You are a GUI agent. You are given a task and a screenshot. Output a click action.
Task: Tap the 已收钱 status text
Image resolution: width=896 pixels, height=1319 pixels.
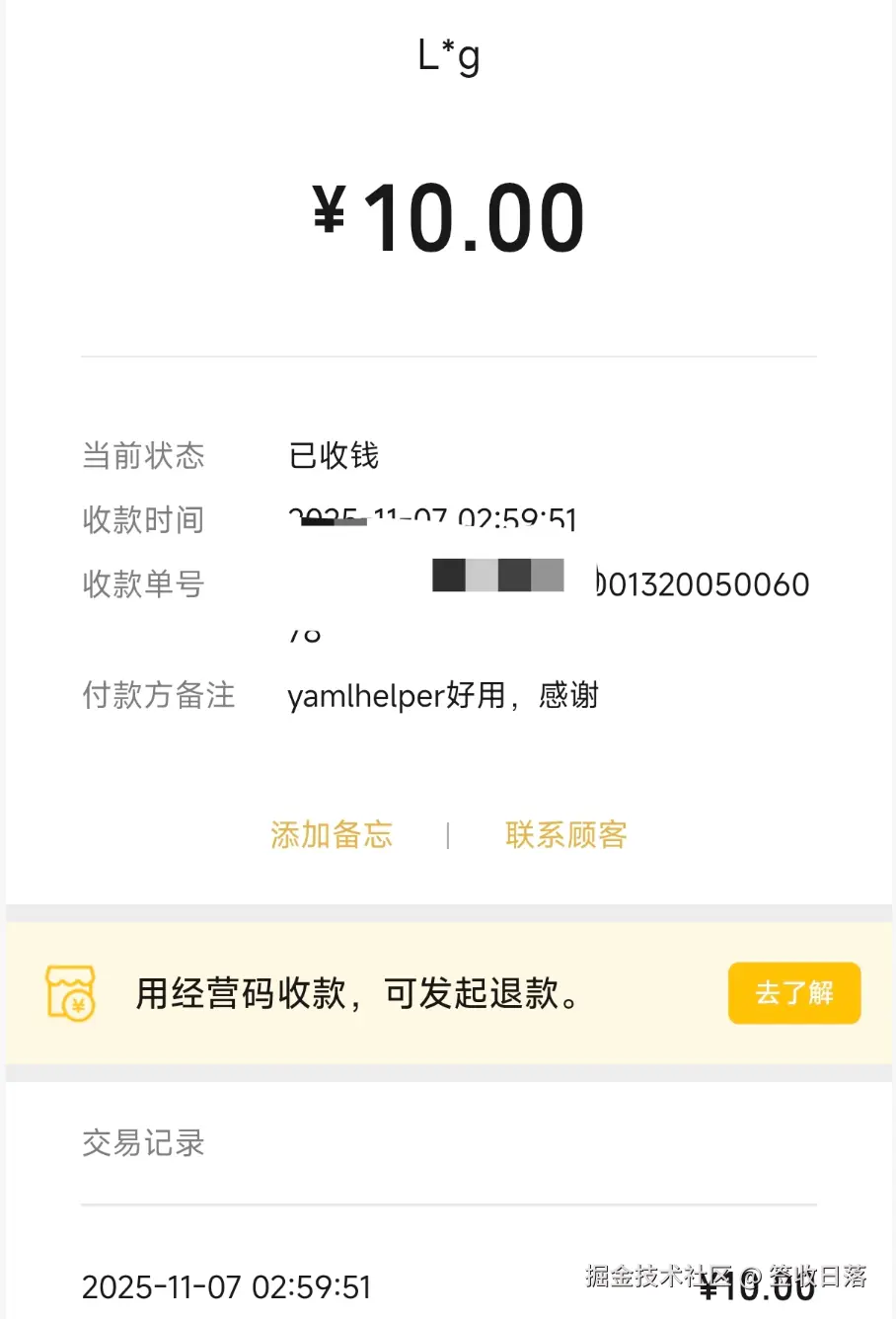click(x=333, y=456)
